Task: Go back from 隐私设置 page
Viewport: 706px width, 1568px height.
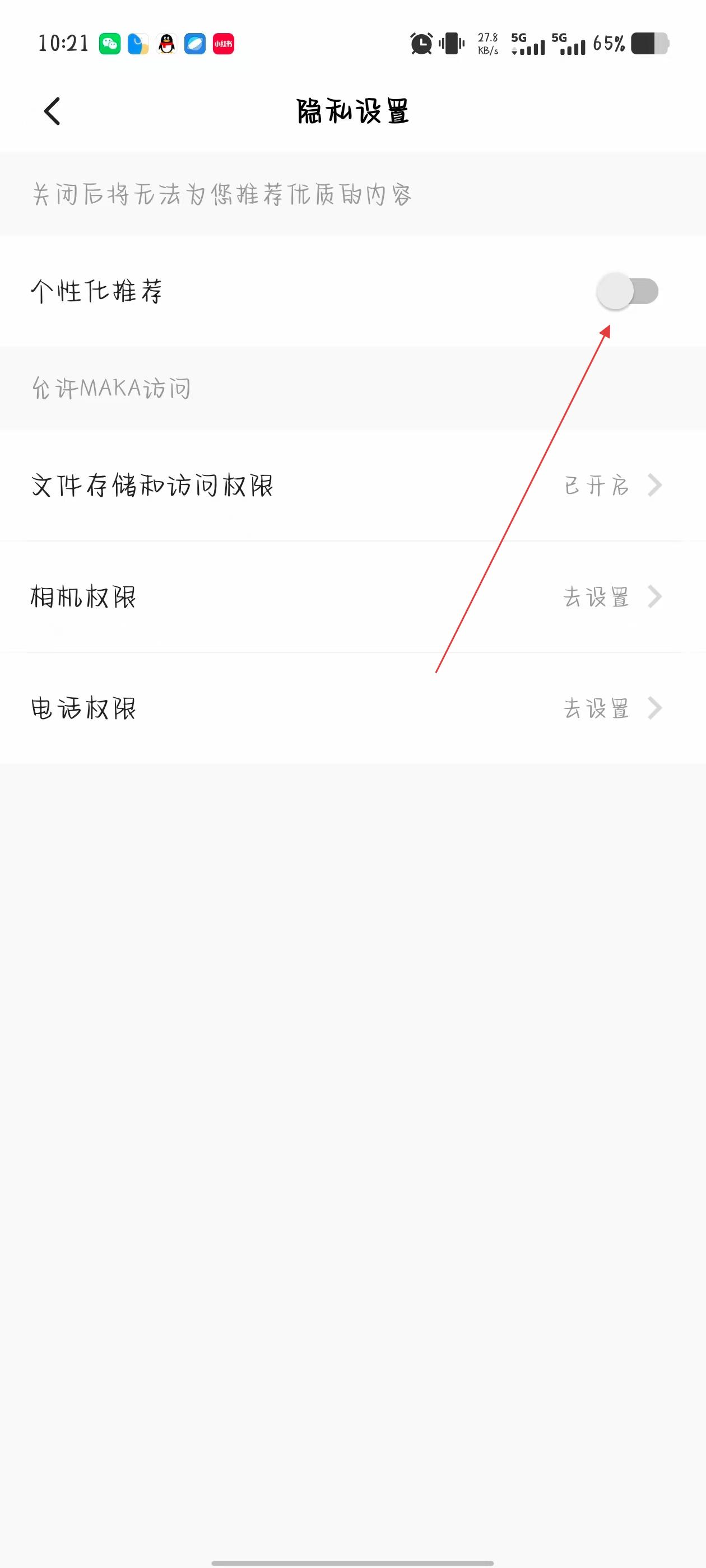Action: point(52,111)
